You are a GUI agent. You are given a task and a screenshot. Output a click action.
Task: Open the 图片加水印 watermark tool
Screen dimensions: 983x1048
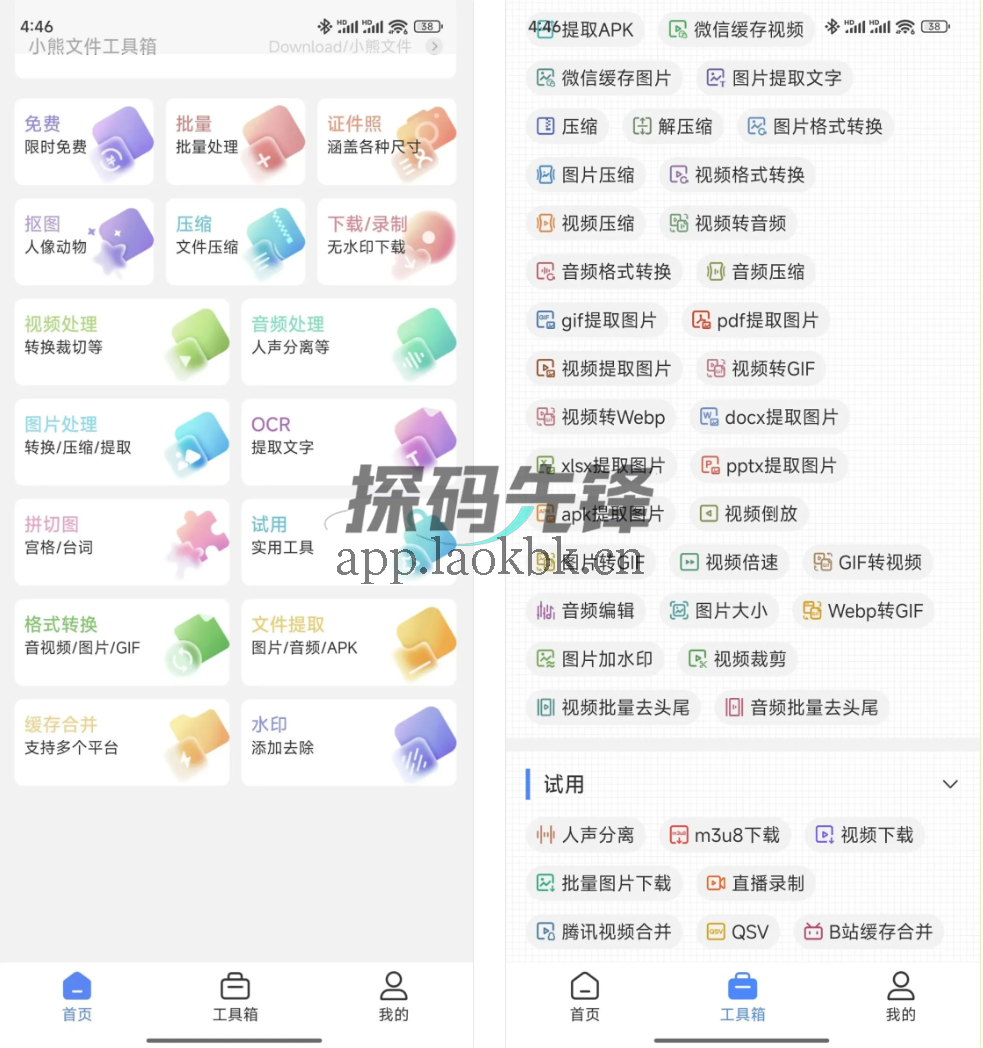pos(594,659)
